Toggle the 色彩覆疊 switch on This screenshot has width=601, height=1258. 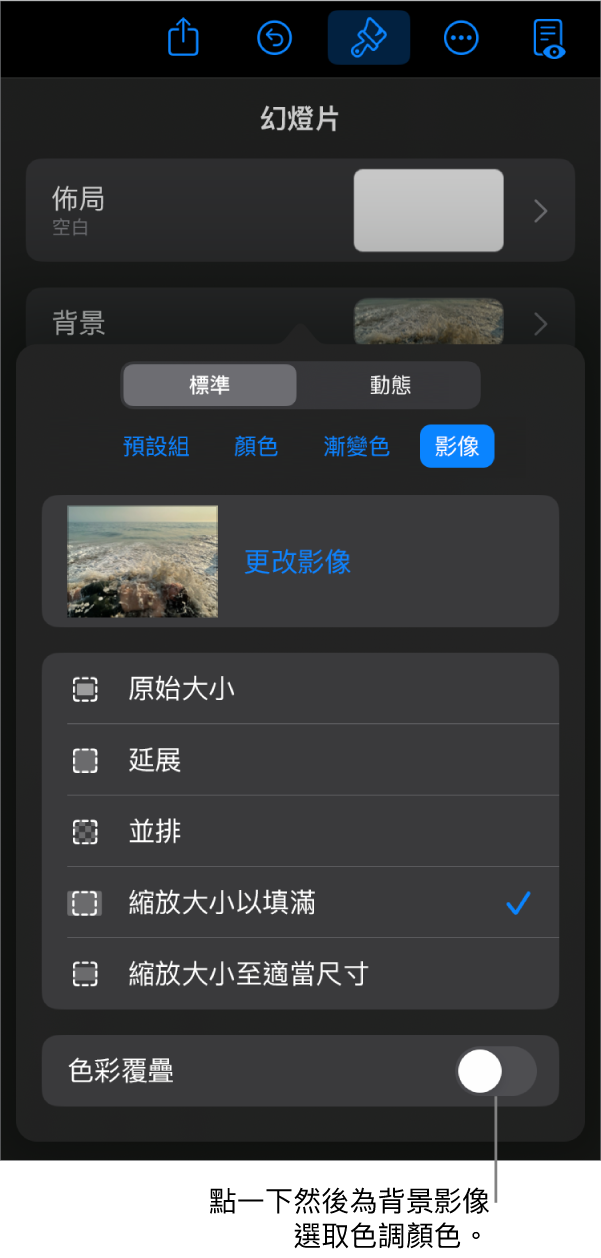(x=496, y=1072)
